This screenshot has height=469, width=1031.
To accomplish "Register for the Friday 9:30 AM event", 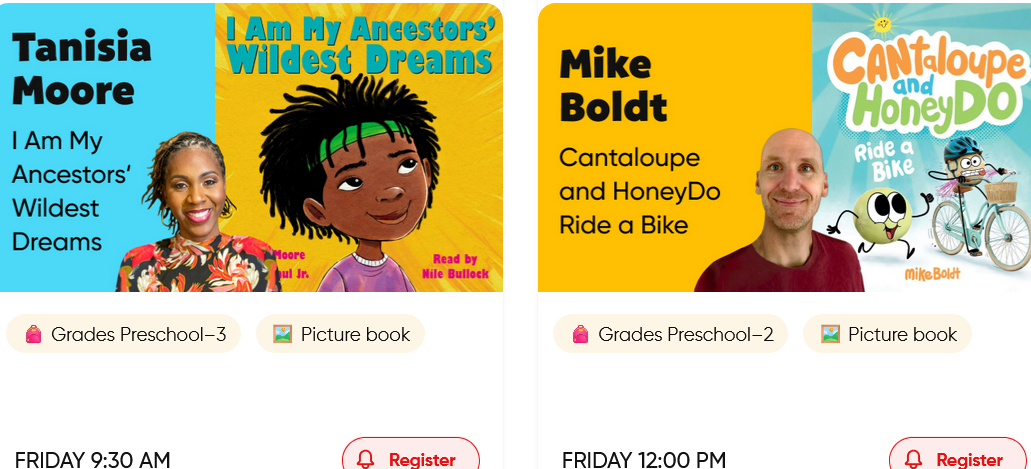I will [411, 458].
